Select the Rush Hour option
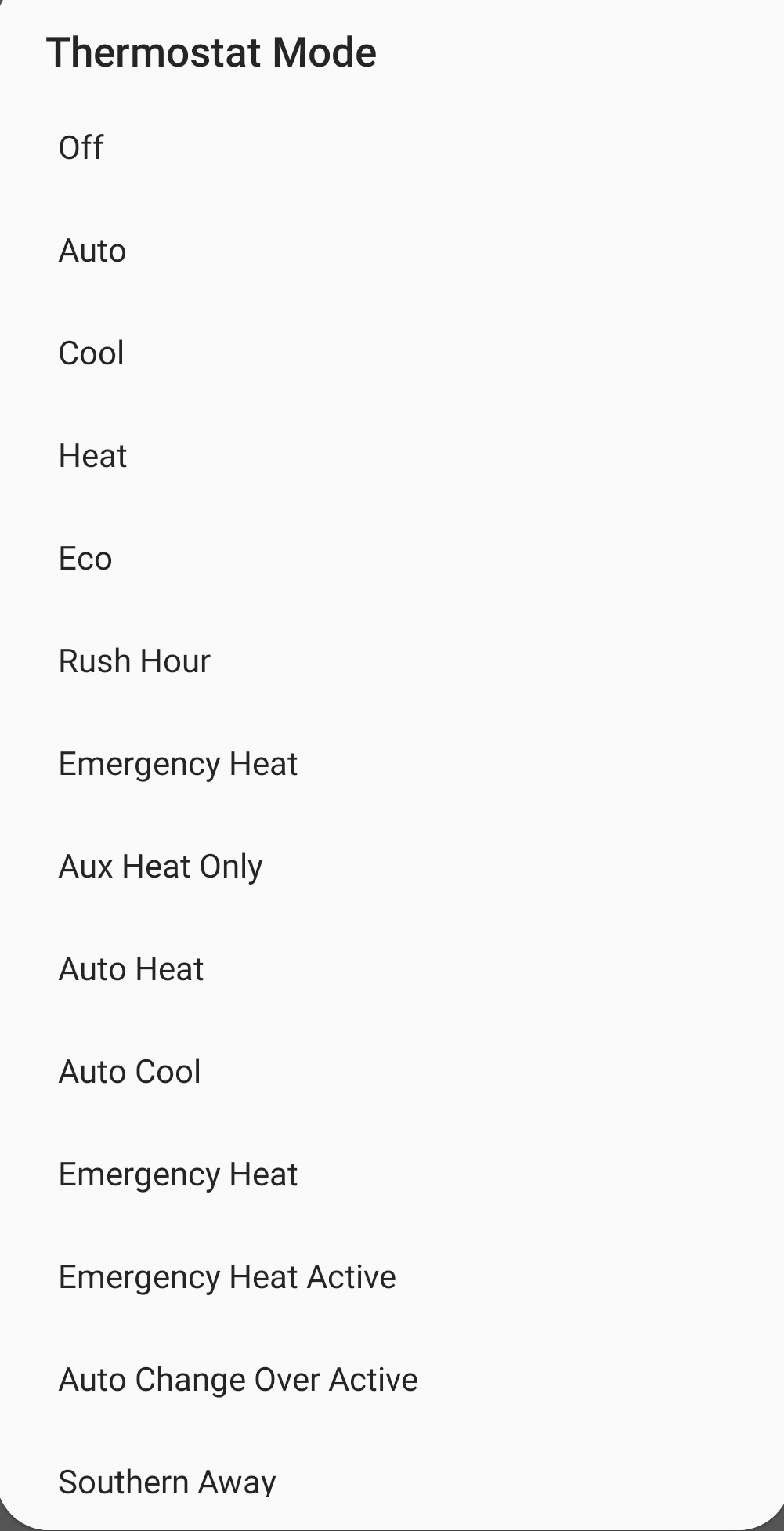The image size is (784, 1531). 135,661
